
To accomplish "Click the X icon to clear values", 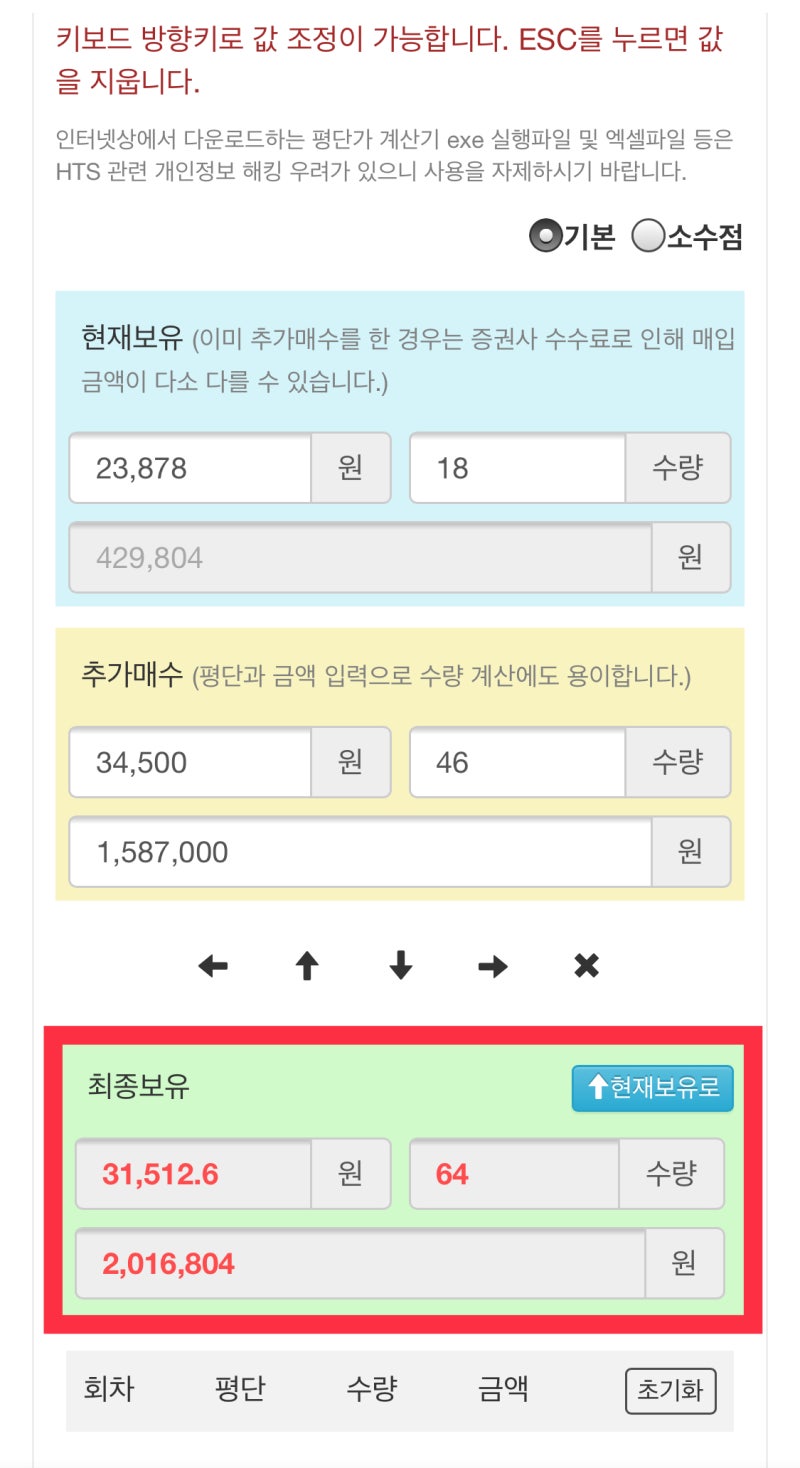I will (x=586, y=965).
